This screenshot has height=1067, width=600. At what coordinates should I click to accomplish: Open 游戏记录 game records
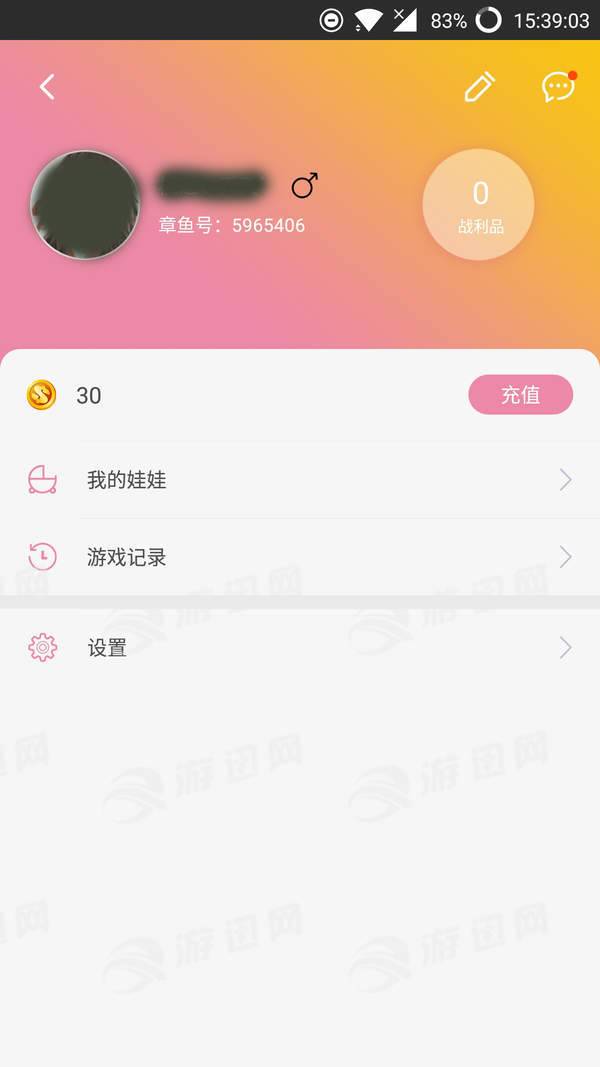[x=300, y=557]
